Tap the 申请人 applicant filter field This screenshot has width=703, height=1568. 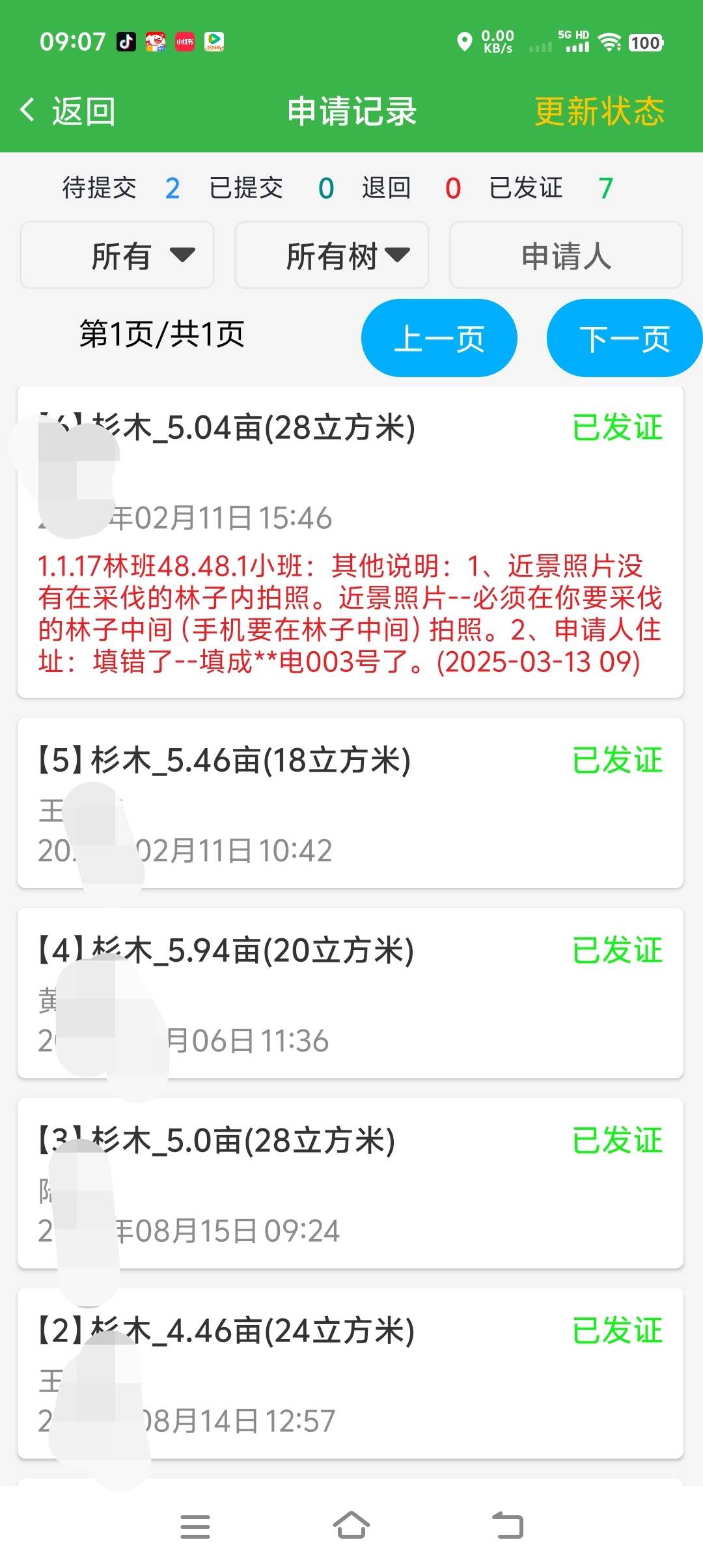[x=566, y=255]
